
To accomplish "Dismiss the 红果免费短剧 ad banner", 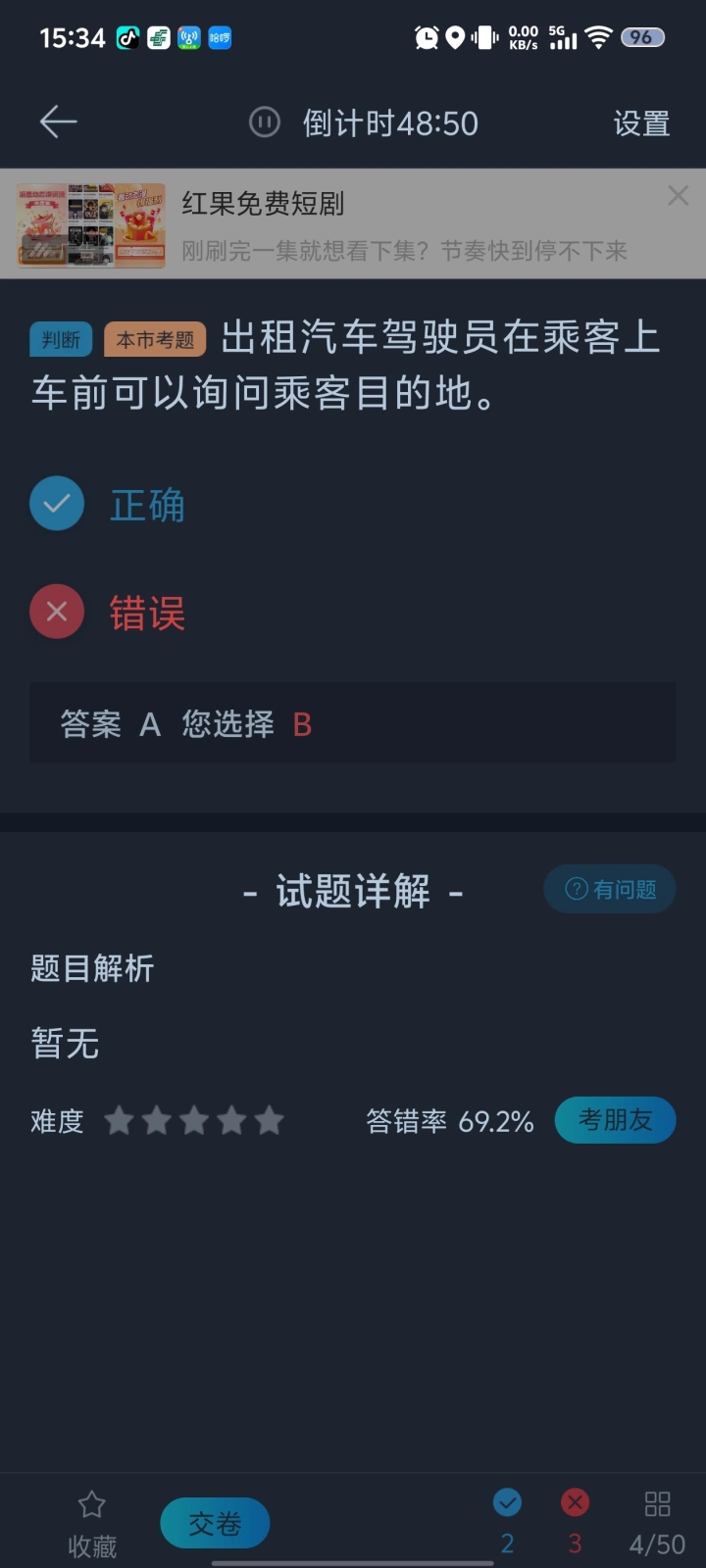I will (678, 196).
